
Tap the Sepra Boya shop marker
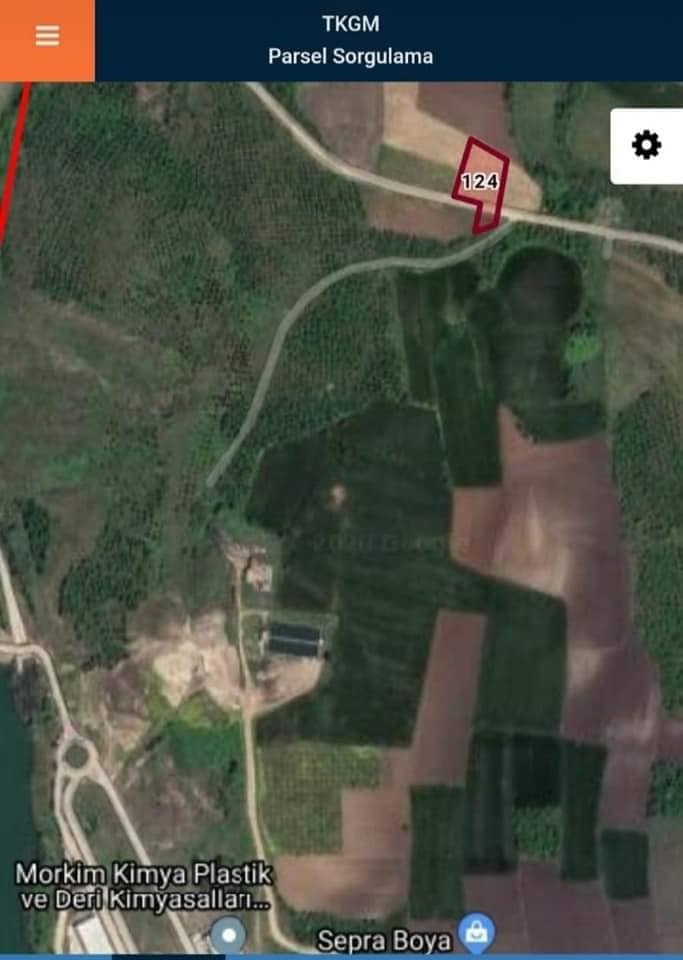477,934
